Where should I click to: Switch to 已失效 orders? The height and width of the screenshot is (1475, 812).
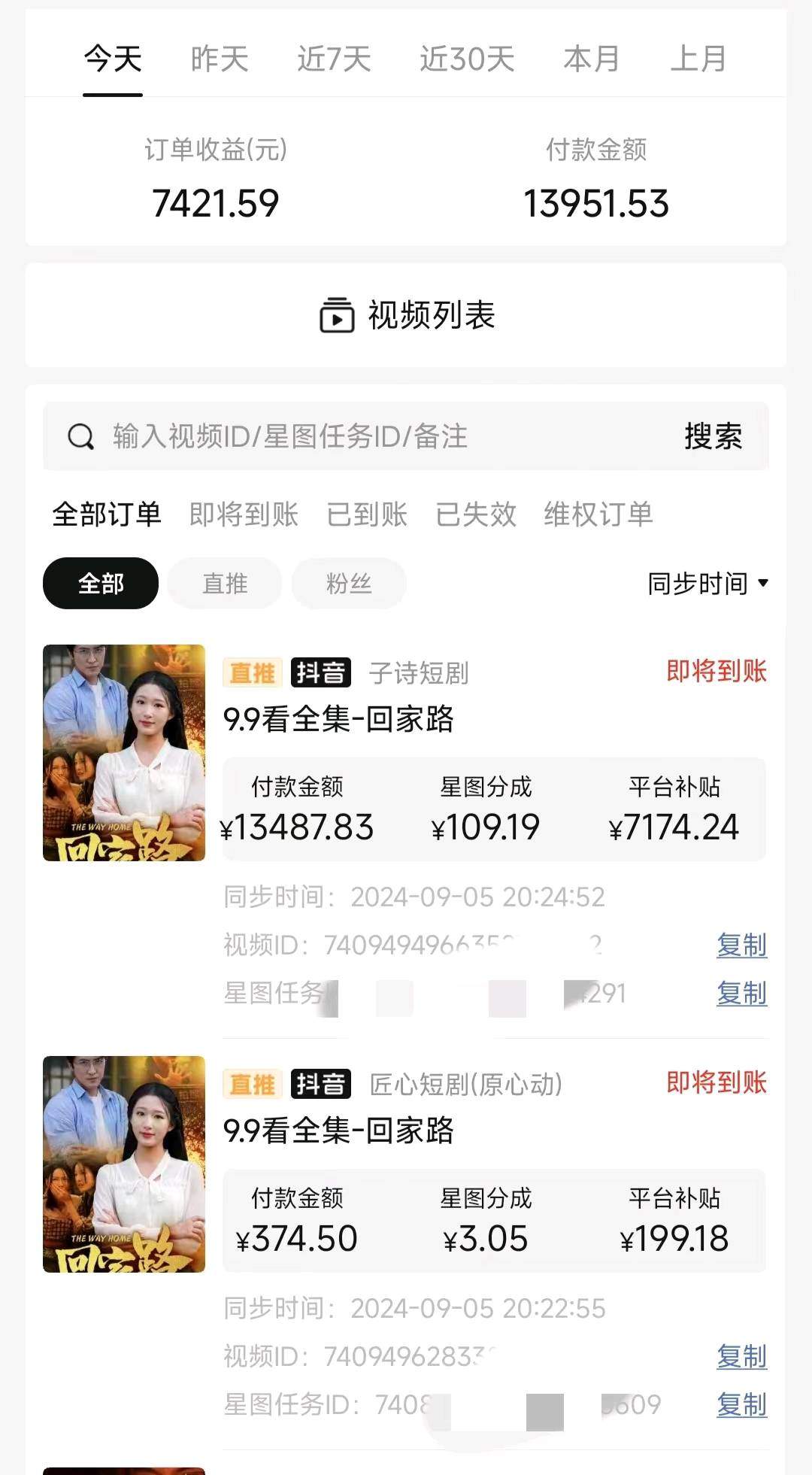coord(476,514)
